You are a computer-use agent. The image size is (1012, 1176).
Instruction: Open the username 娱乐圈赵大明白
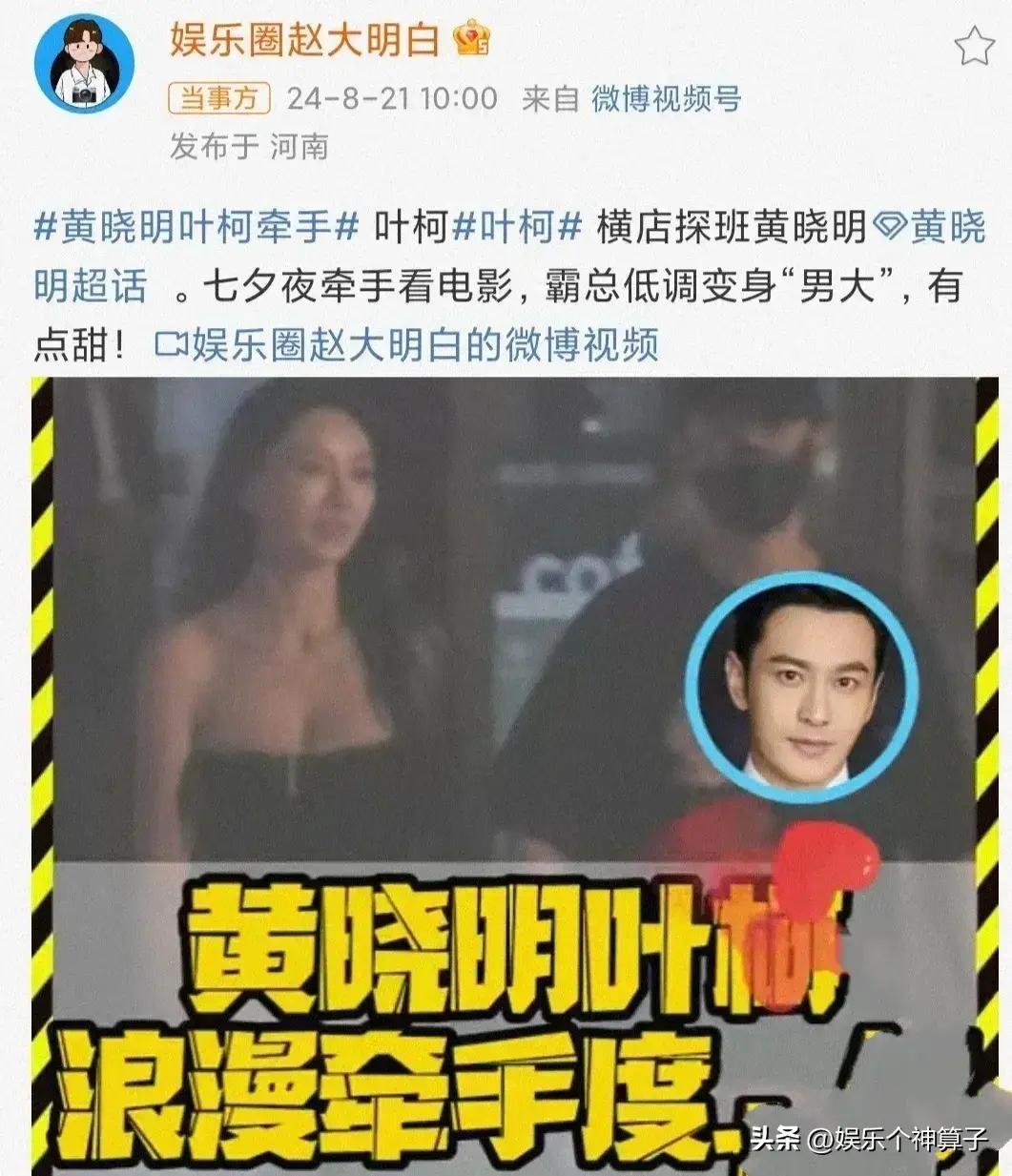pos(303,41)
